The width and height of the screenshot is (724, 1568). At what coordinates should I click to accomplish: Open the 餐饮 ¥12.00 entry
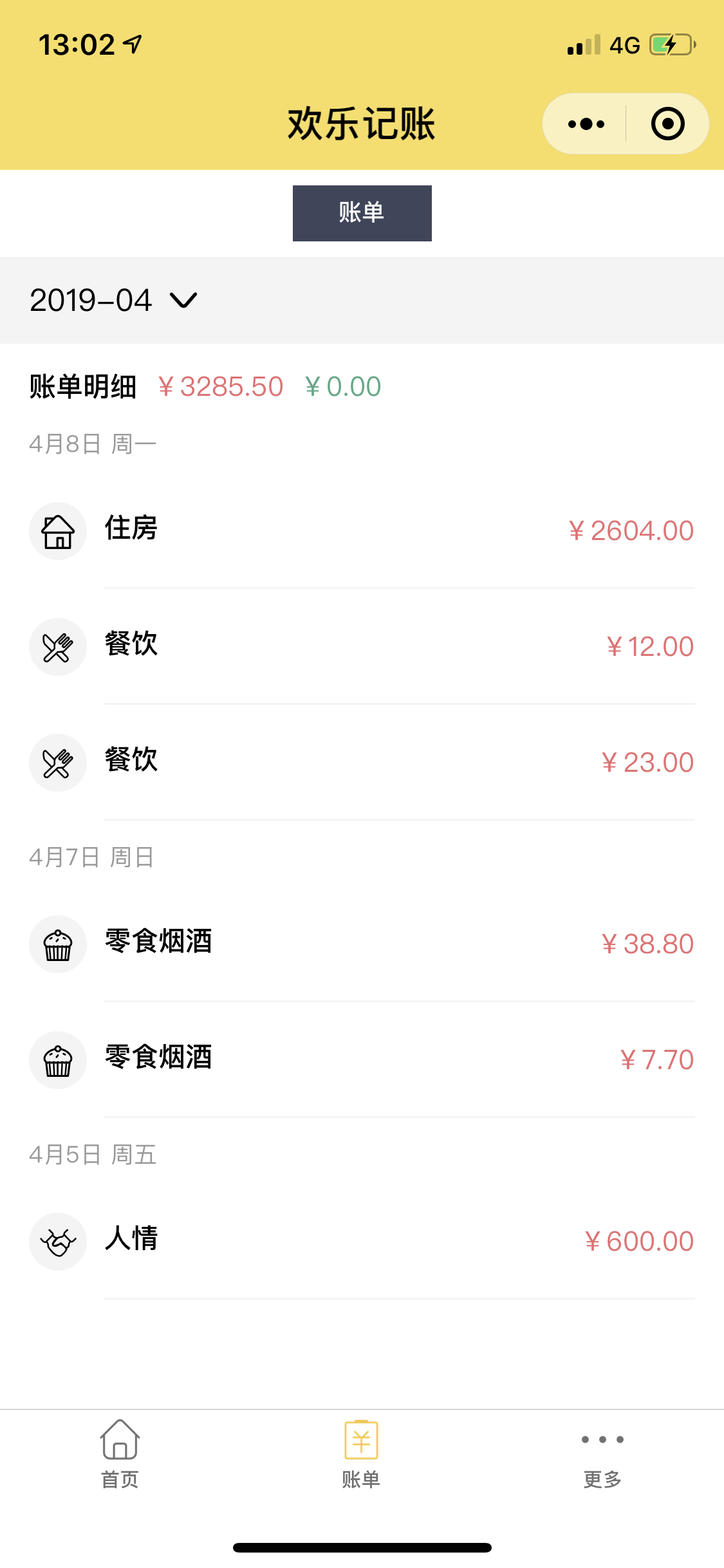pos(362,646)
